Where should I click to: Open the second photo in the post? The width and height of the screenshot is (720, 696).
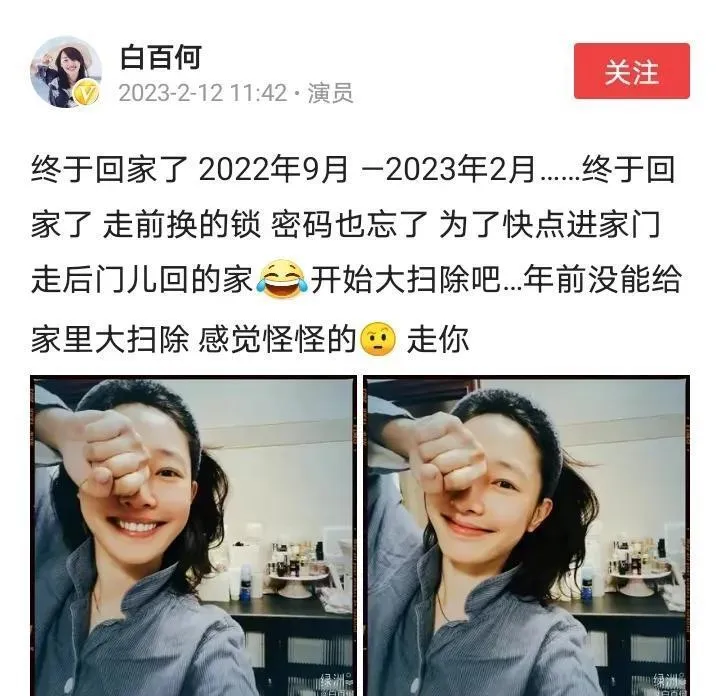526,535
